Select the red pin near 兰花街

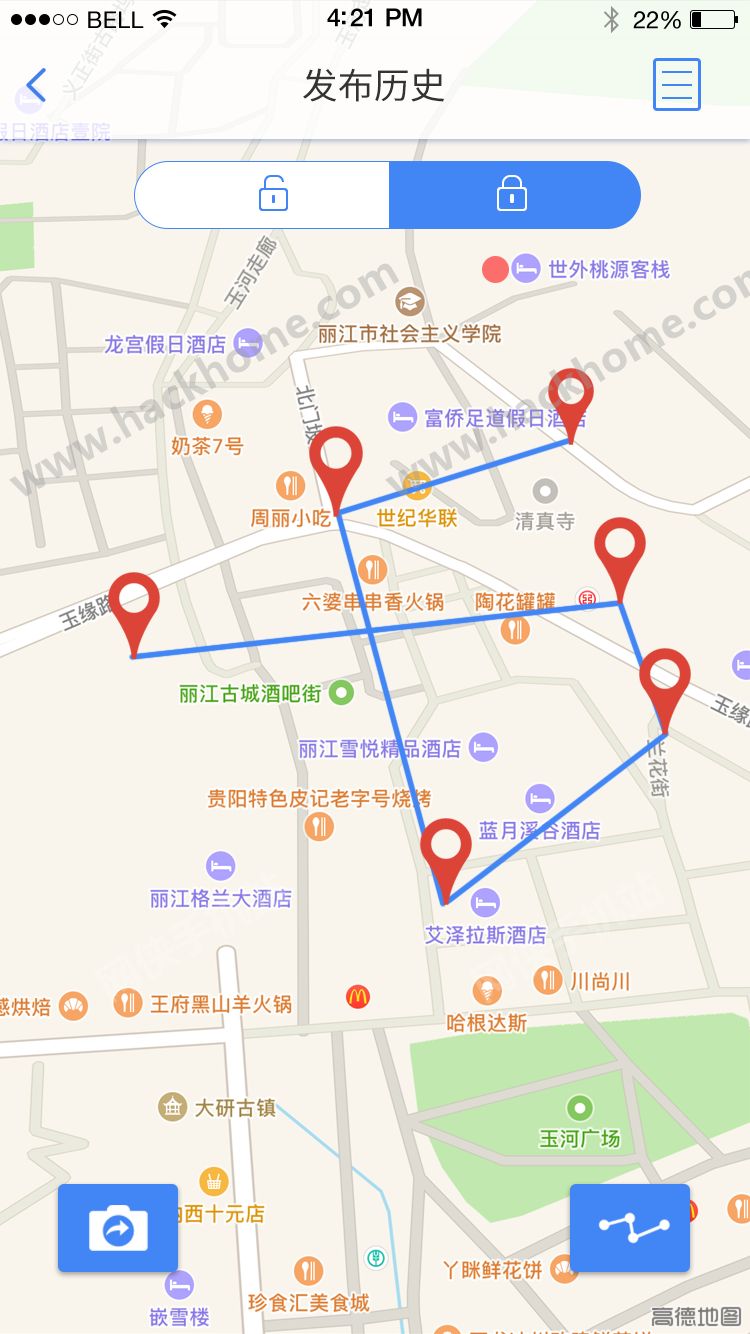click(x=665, y=682)
